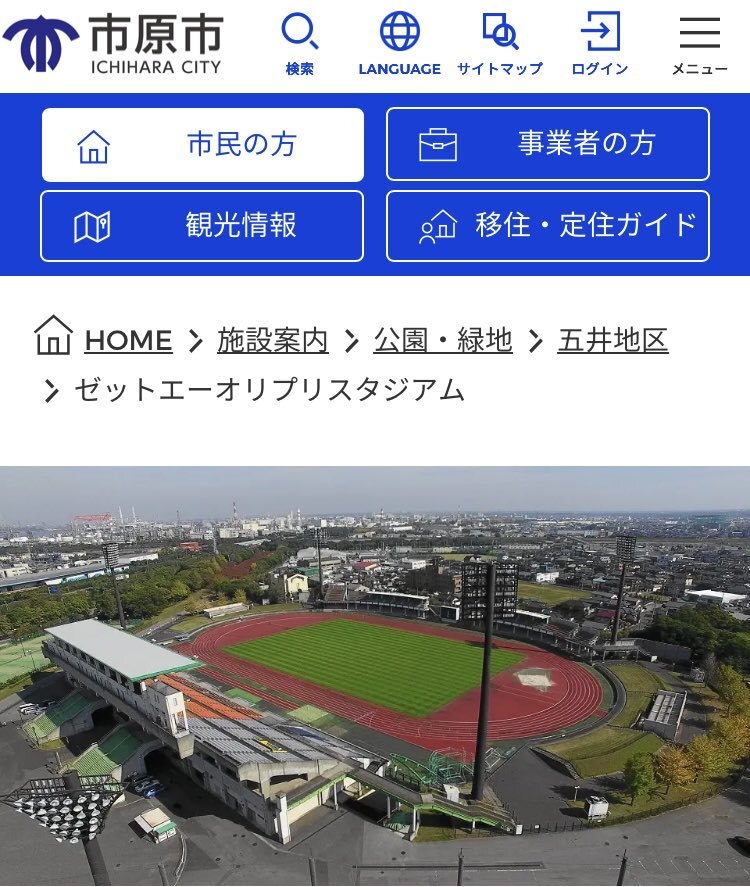
Task: Select the 事業者の方 button
Action: pyautogui.click(x=548, y=145)
